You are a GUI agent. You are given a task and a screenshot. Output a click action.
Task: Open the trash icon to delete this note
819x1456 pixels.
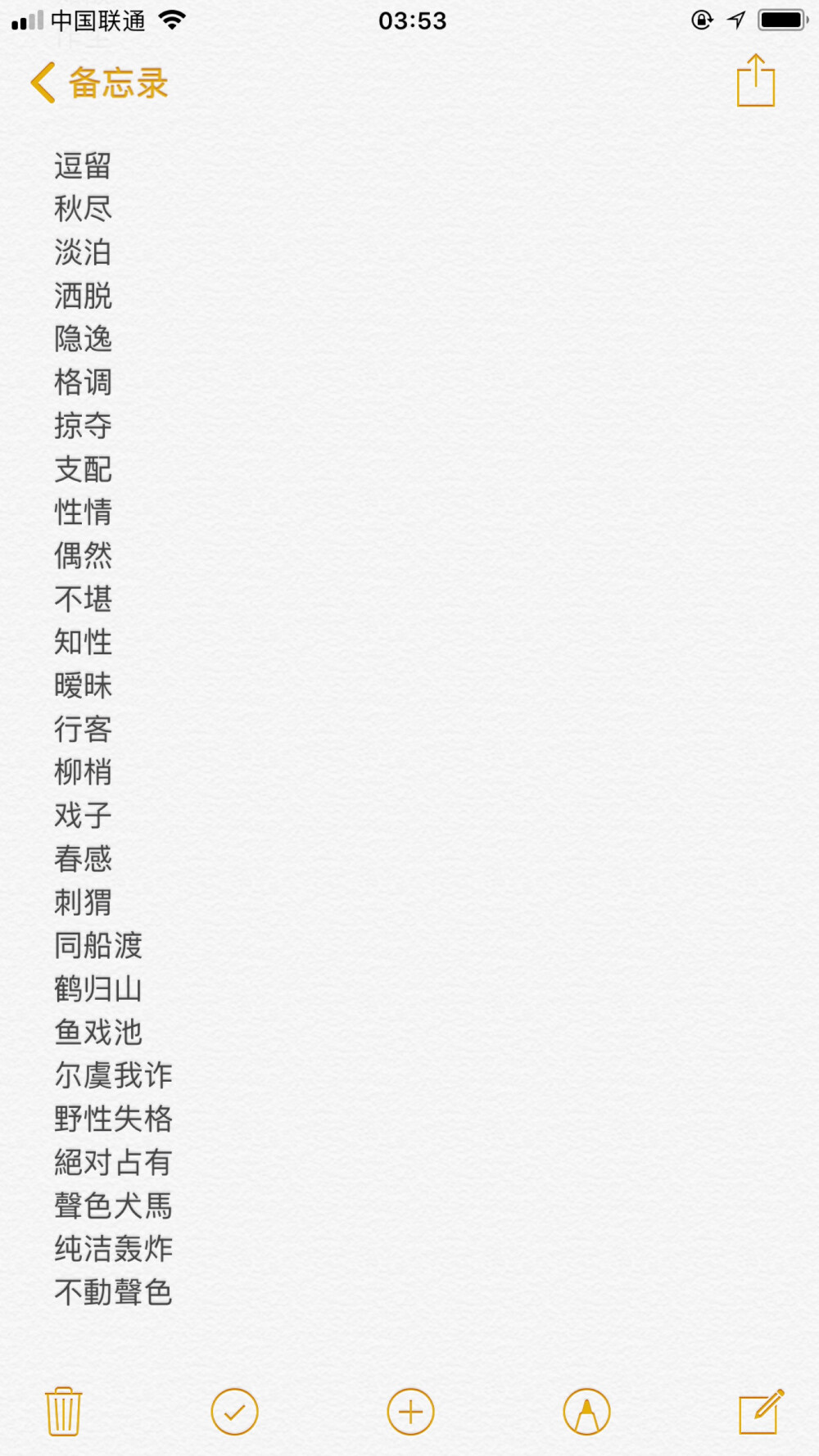tap(64, 1411)
